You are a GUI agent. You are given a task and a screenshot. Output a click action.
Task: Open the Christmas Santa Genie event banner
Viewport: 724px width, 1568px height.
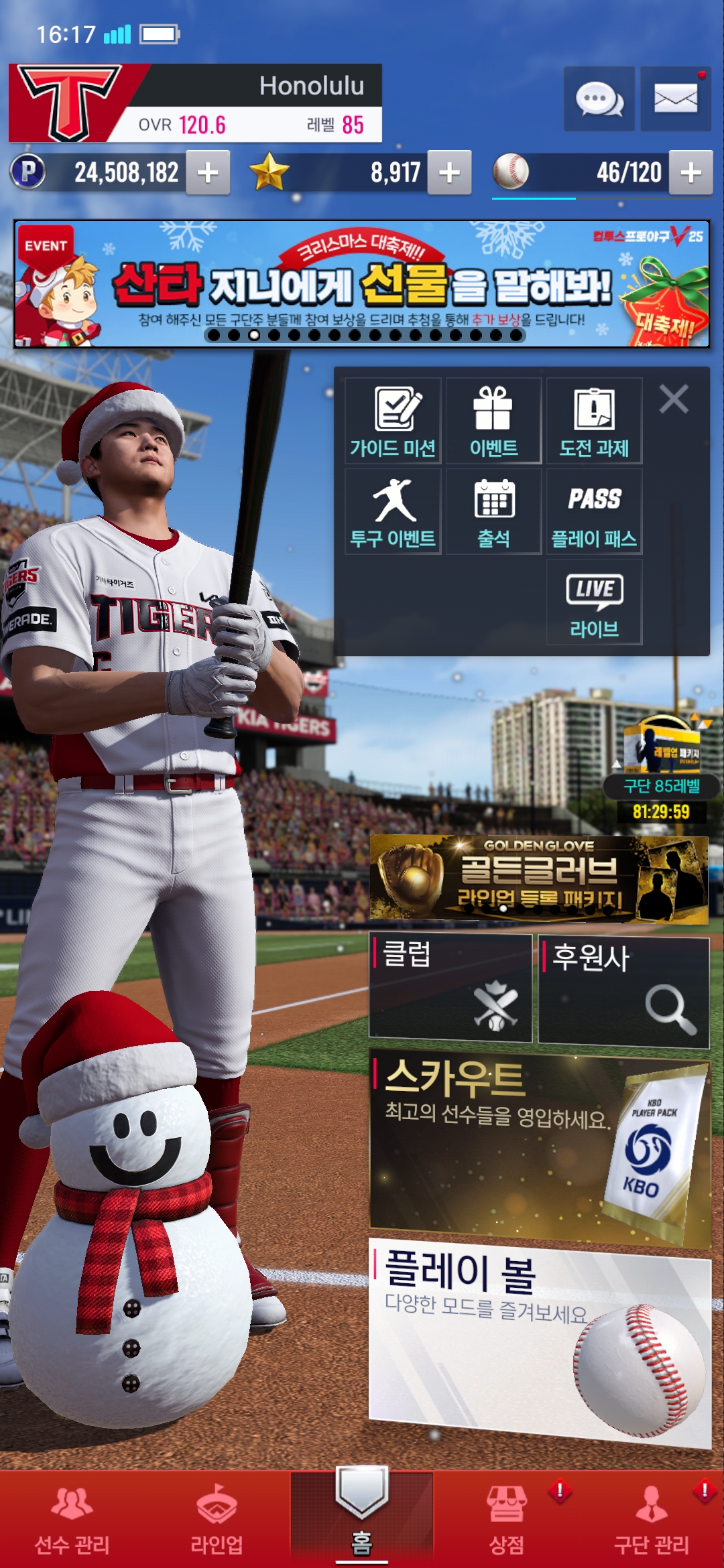tap(362, 284)
